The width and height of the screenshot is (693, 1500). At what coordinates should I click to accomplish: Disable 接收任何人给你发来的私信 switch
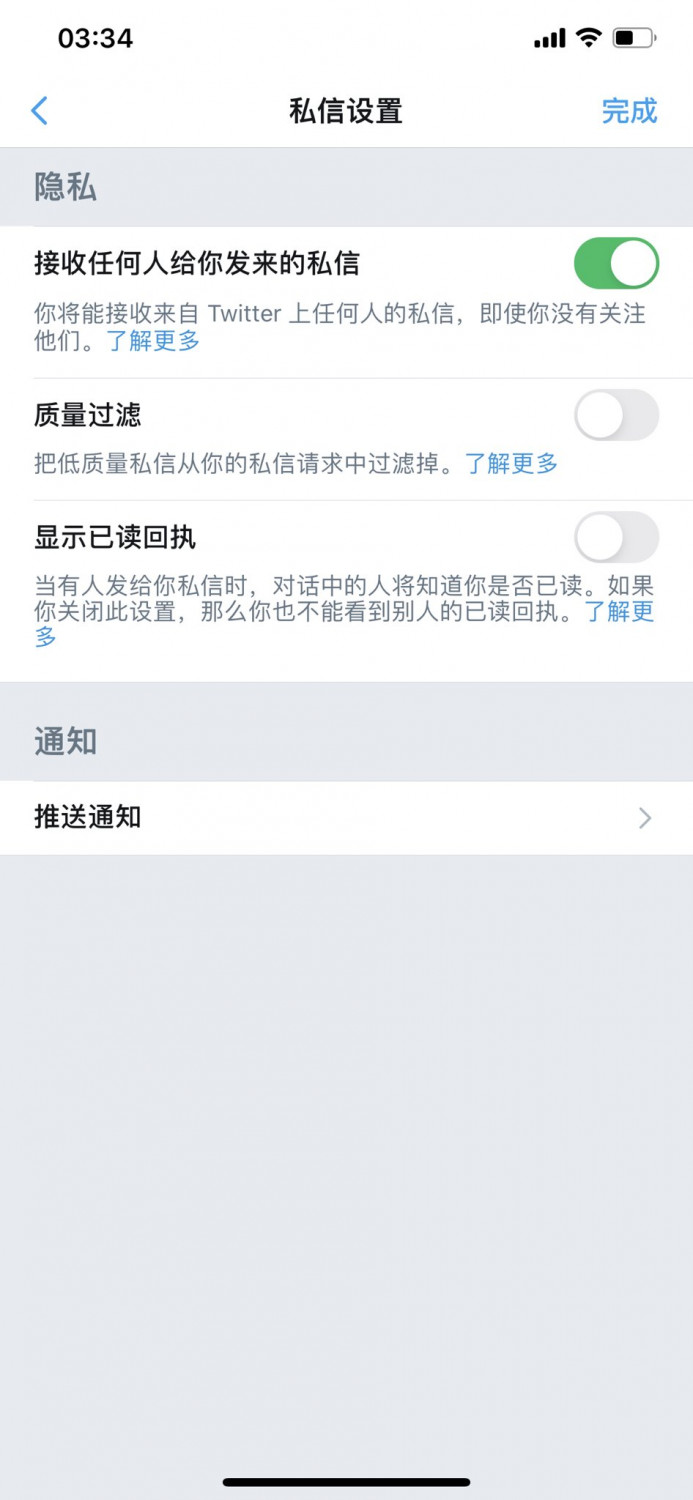[x=616, y=264]
